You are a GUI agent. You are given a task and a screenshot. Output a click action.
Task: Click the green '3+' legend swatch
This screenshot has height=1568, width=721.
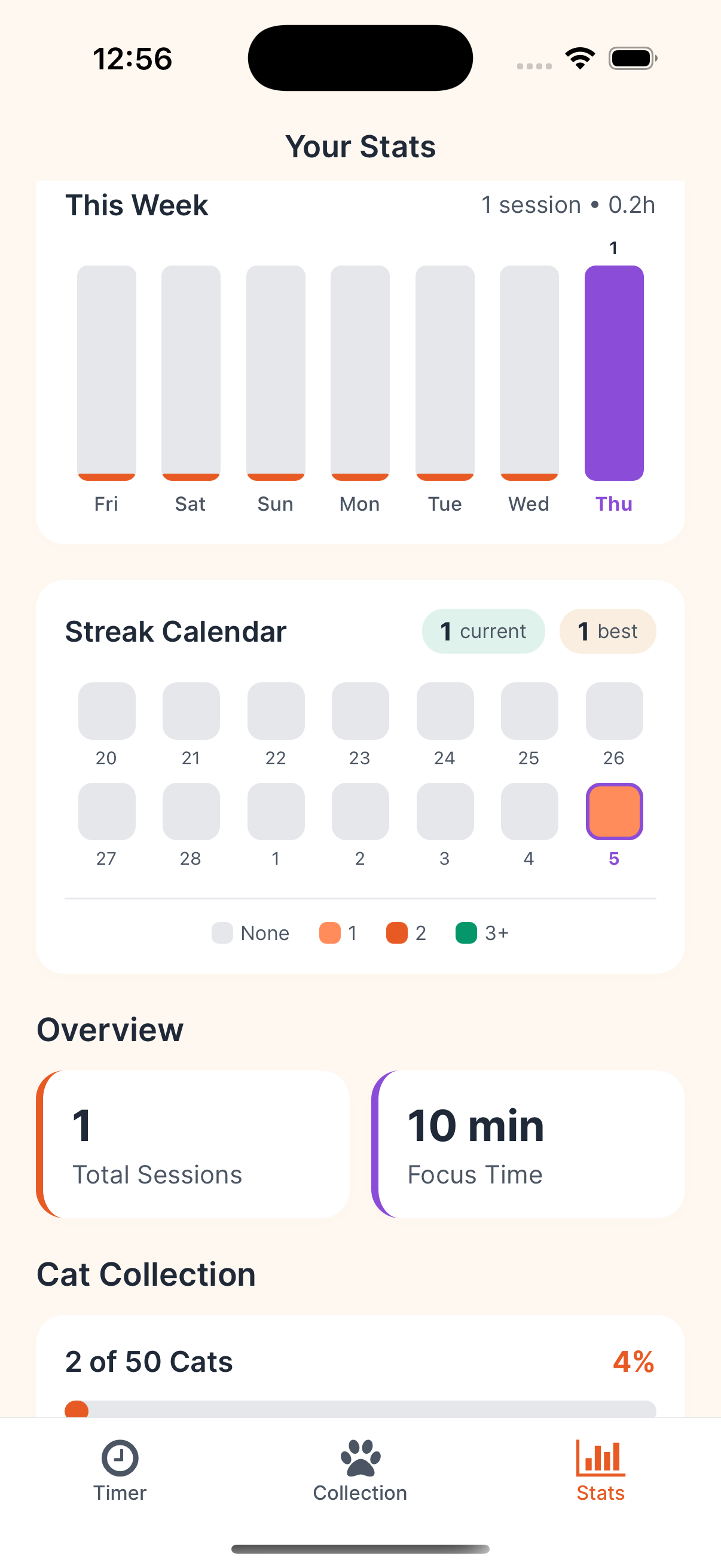[x=466, y=932]
